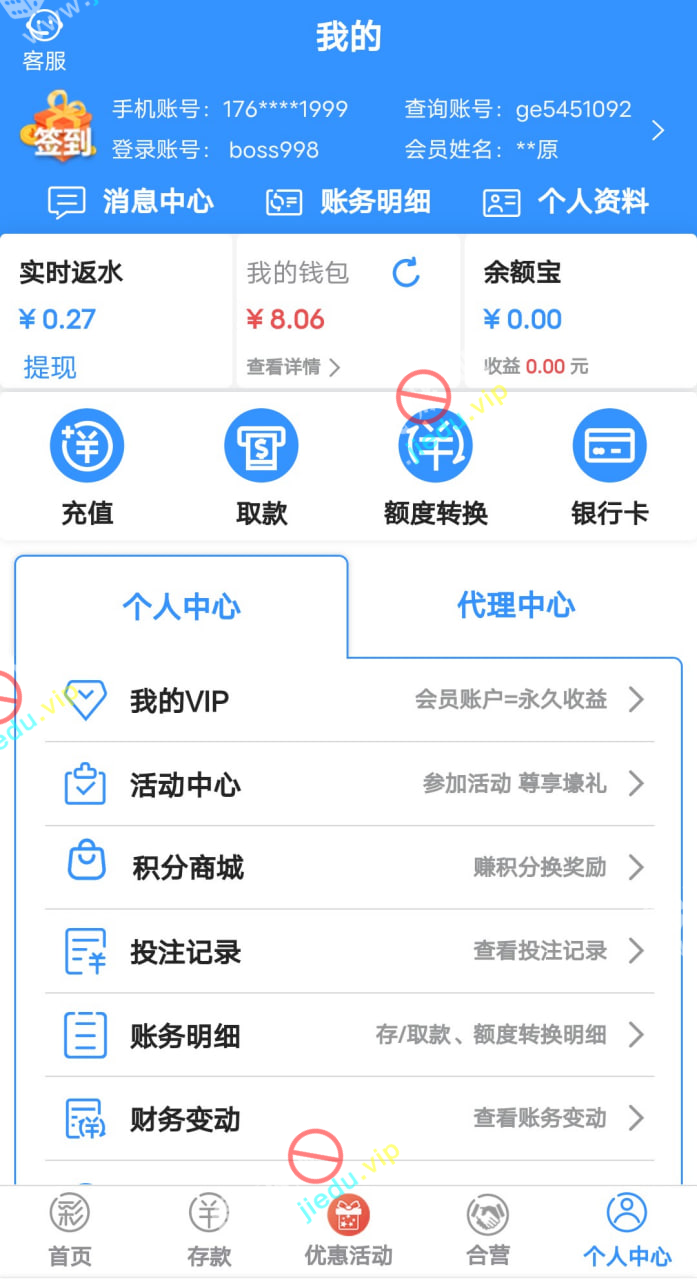Go to the 首页 home tab
This screenshot has width=697, height=1280.
pyautogui.click(x=70, y=1232)
